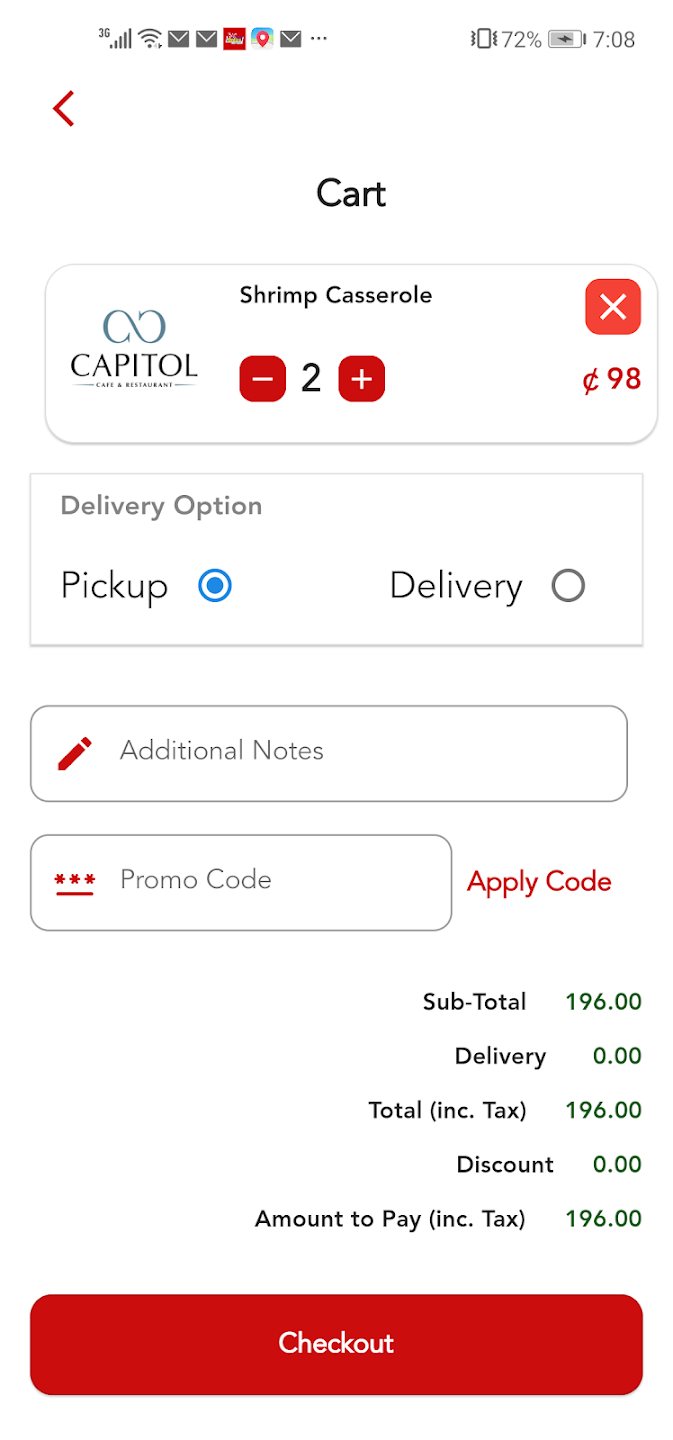673x1440 pixels.
Task: Decrease Shrimp Casserole quantity by one
Action: tap(262, 379)
